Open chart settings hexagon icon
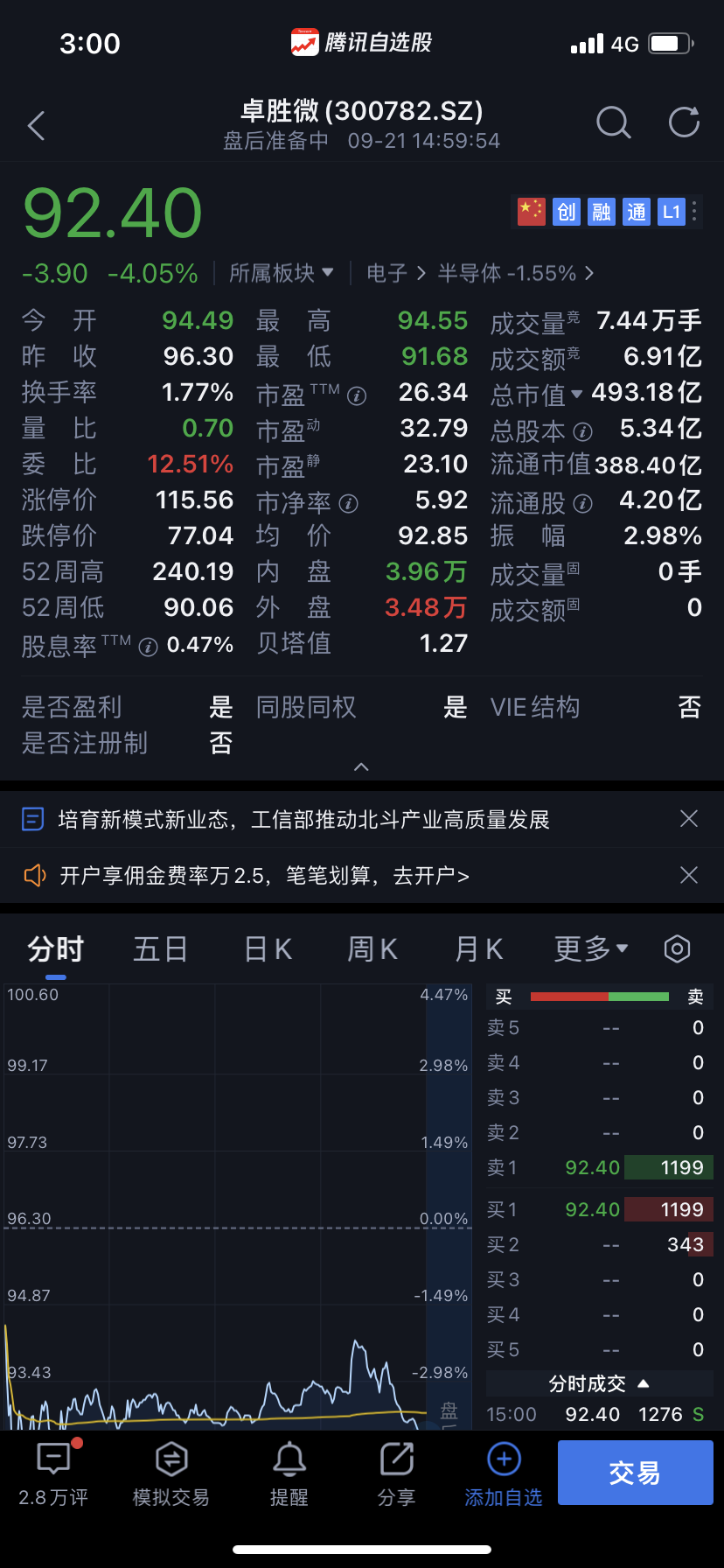The image size is (724, 1568). 677,948
